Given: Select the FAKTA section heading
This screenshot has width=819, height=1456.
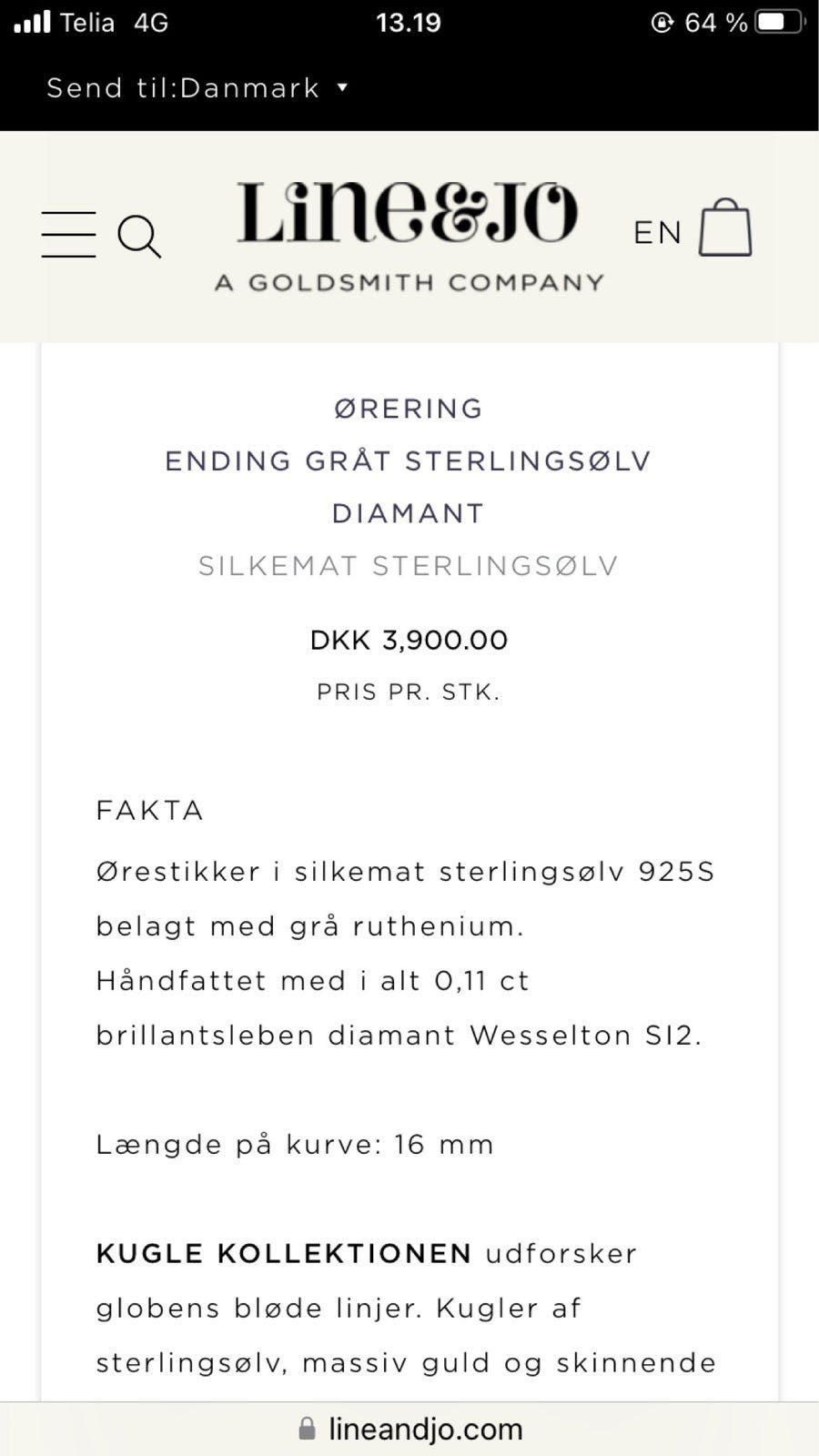Looking at the screenshot, I should pyautogui.click(x=149, y=809).
